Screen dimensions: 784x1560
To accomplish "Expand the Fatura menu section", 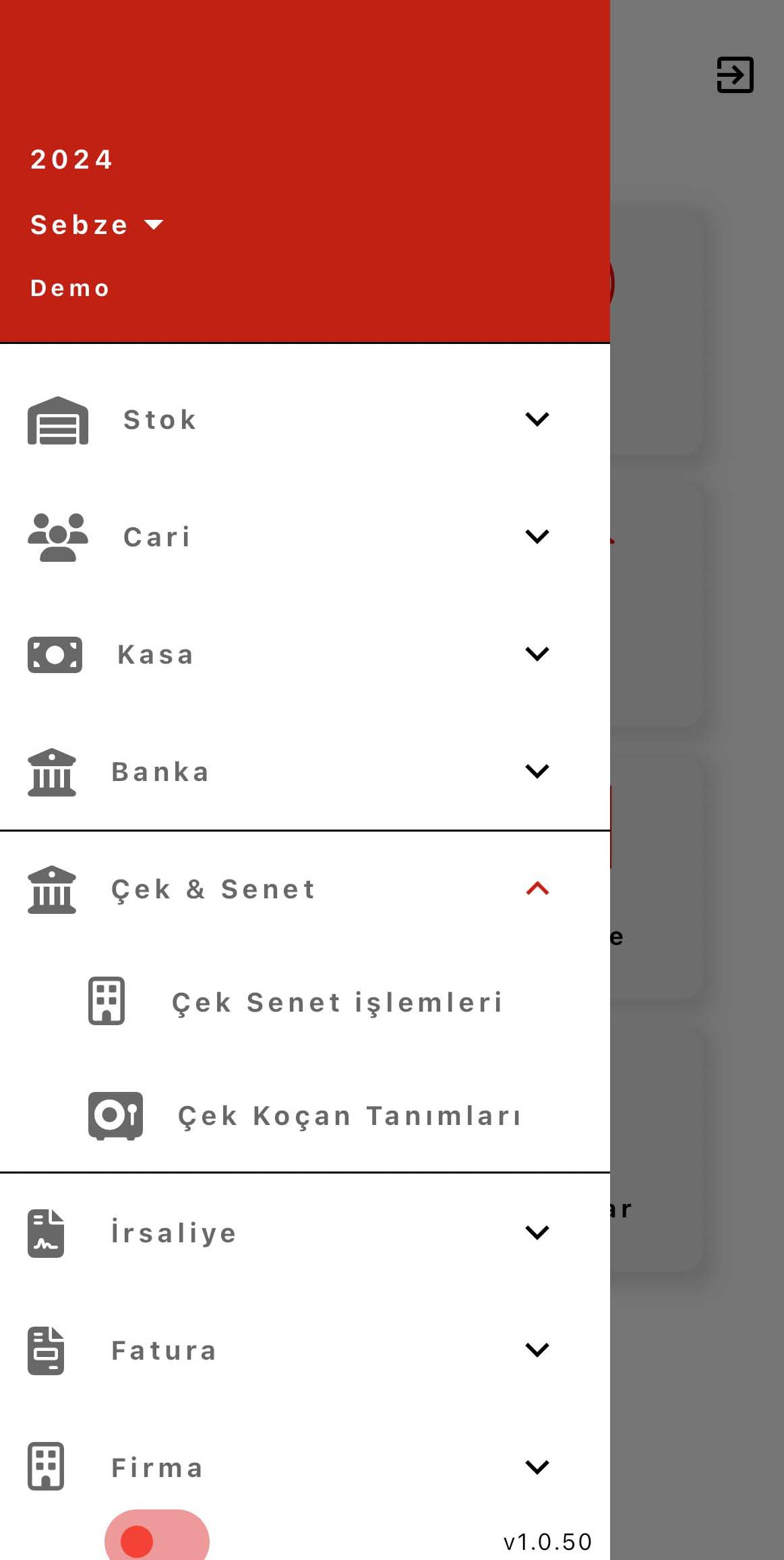I will 305,1350.
